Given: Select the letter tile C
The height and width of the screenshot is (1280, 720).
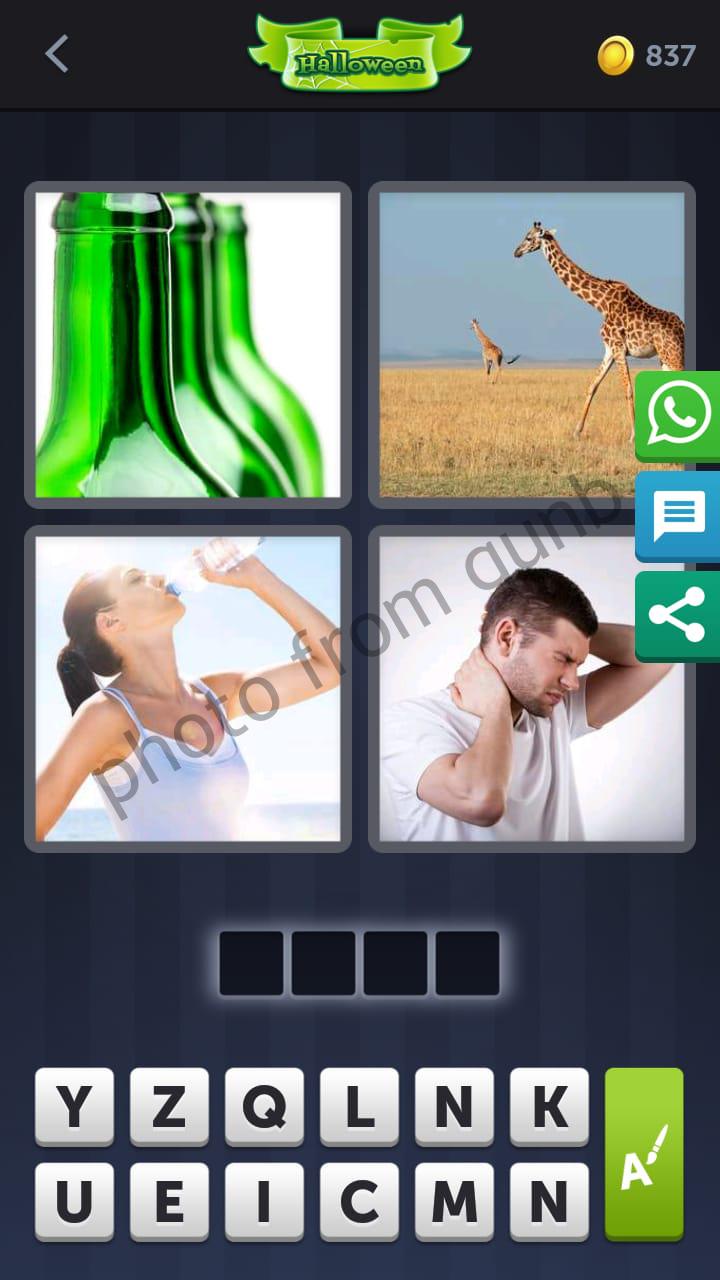Looking at the screenshot, I should point(359,1200).
